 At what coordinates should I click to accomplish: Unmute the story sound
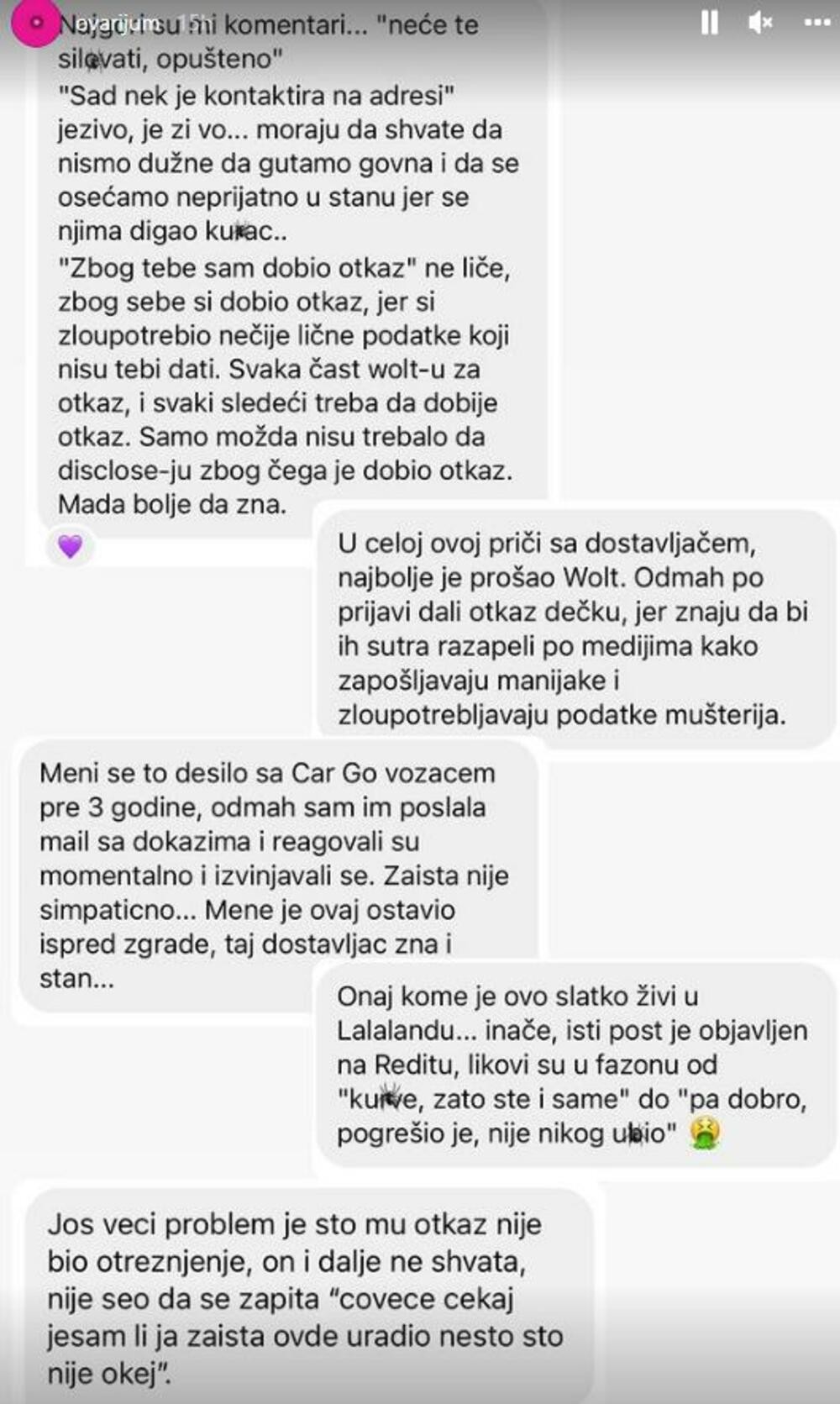[760, 23]
